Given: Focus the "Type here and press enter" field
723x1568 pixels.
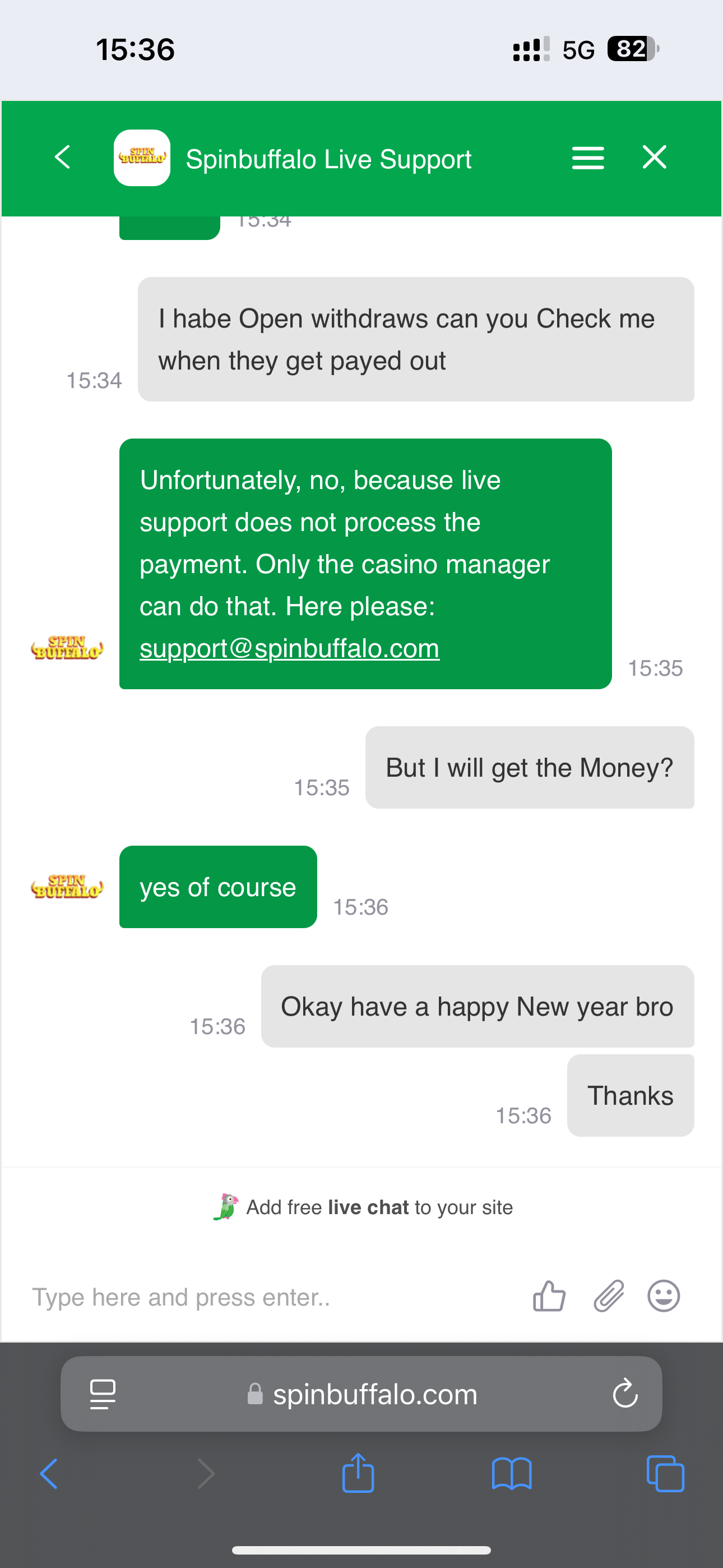Looking at the screenshot, I should coord(268,1297).
